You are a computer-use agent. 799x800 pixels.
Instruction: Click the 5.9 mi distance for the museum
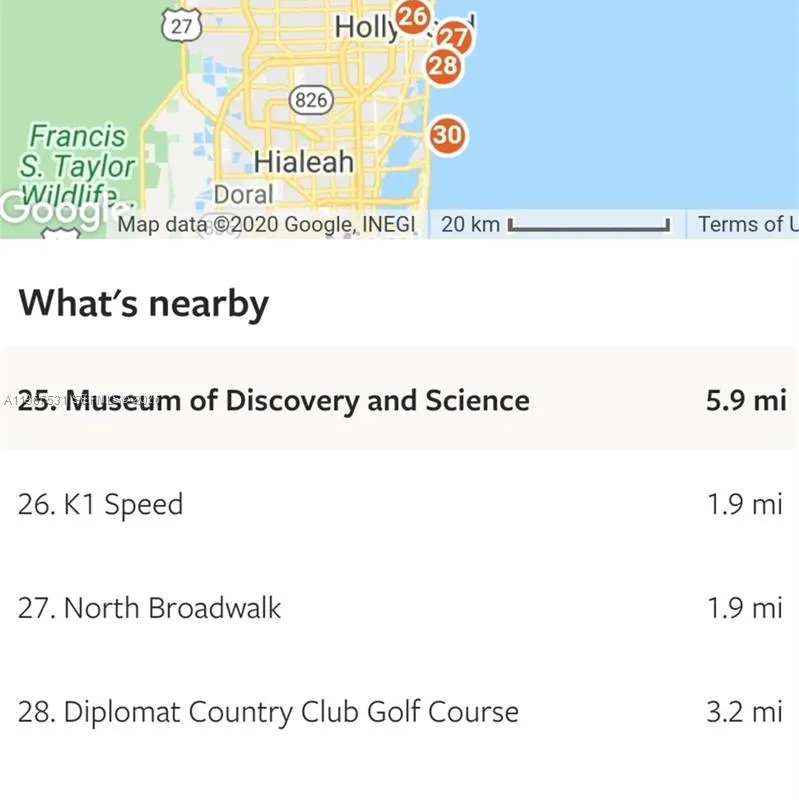[744, 400]
